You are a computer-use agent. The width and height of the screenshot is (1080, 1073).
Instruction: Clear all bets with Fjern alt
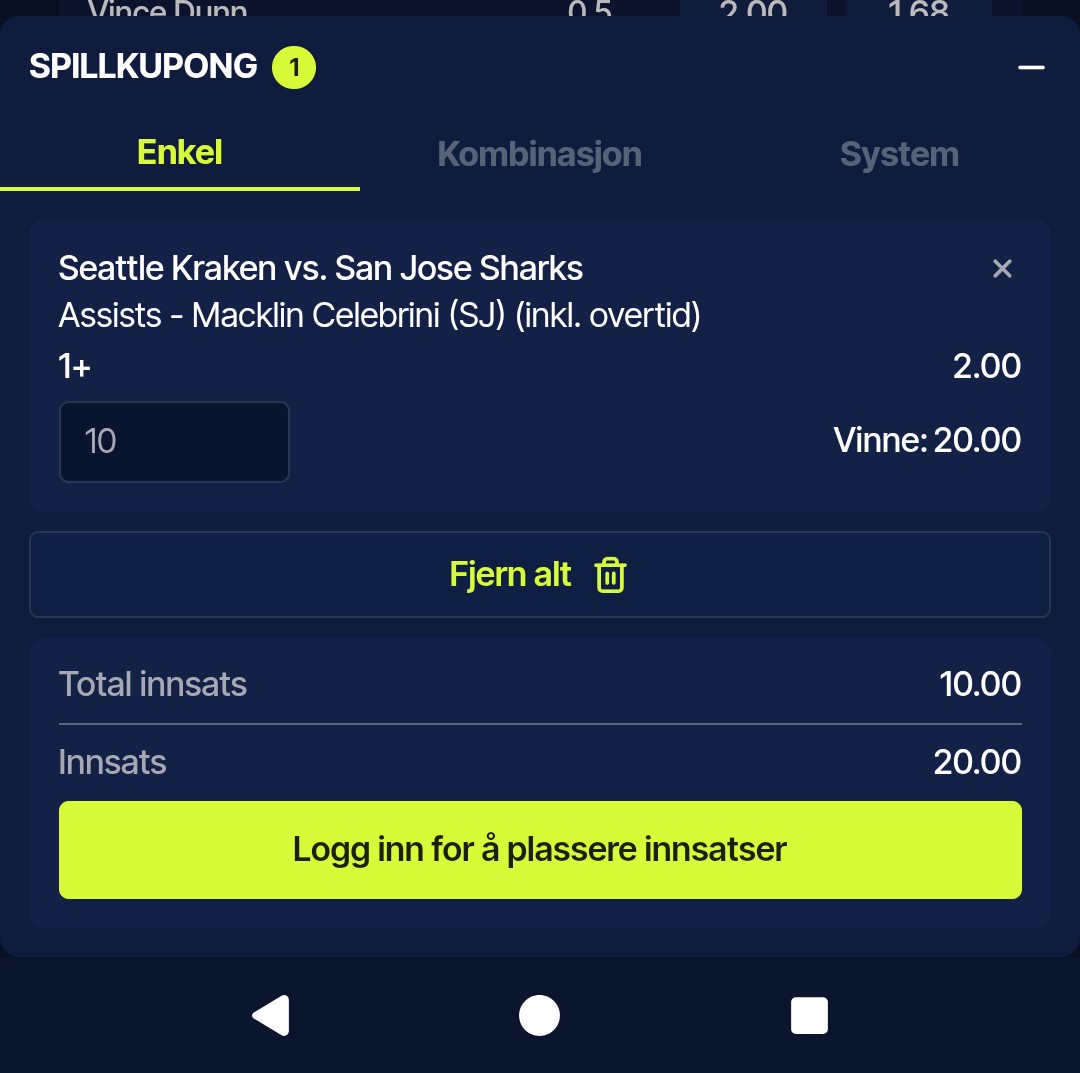coord(539,575)
